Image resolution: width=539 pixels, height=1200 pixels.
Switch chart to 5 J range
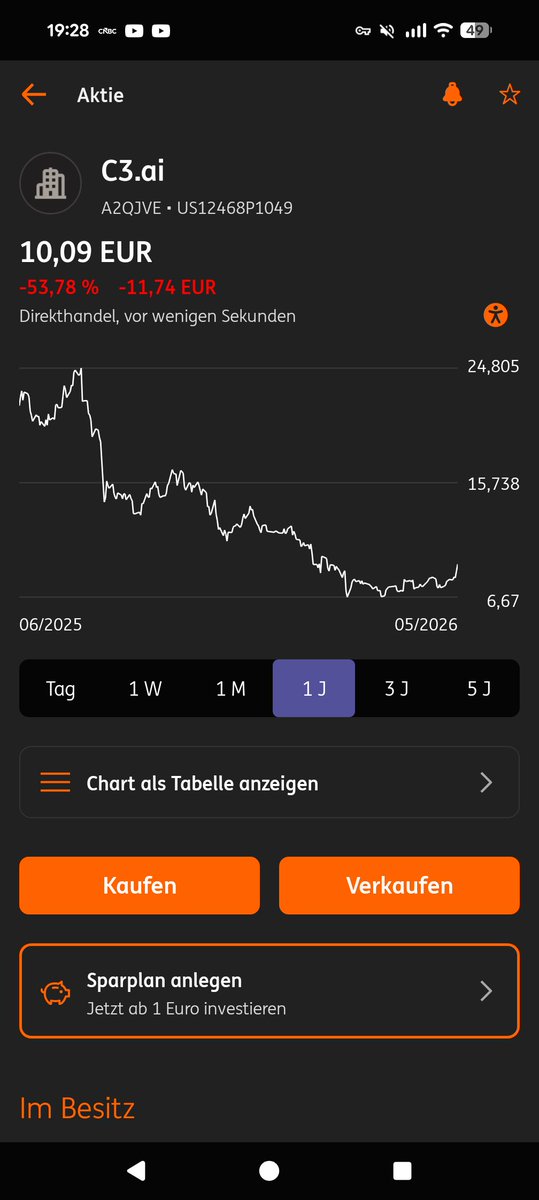coord(479,689)
